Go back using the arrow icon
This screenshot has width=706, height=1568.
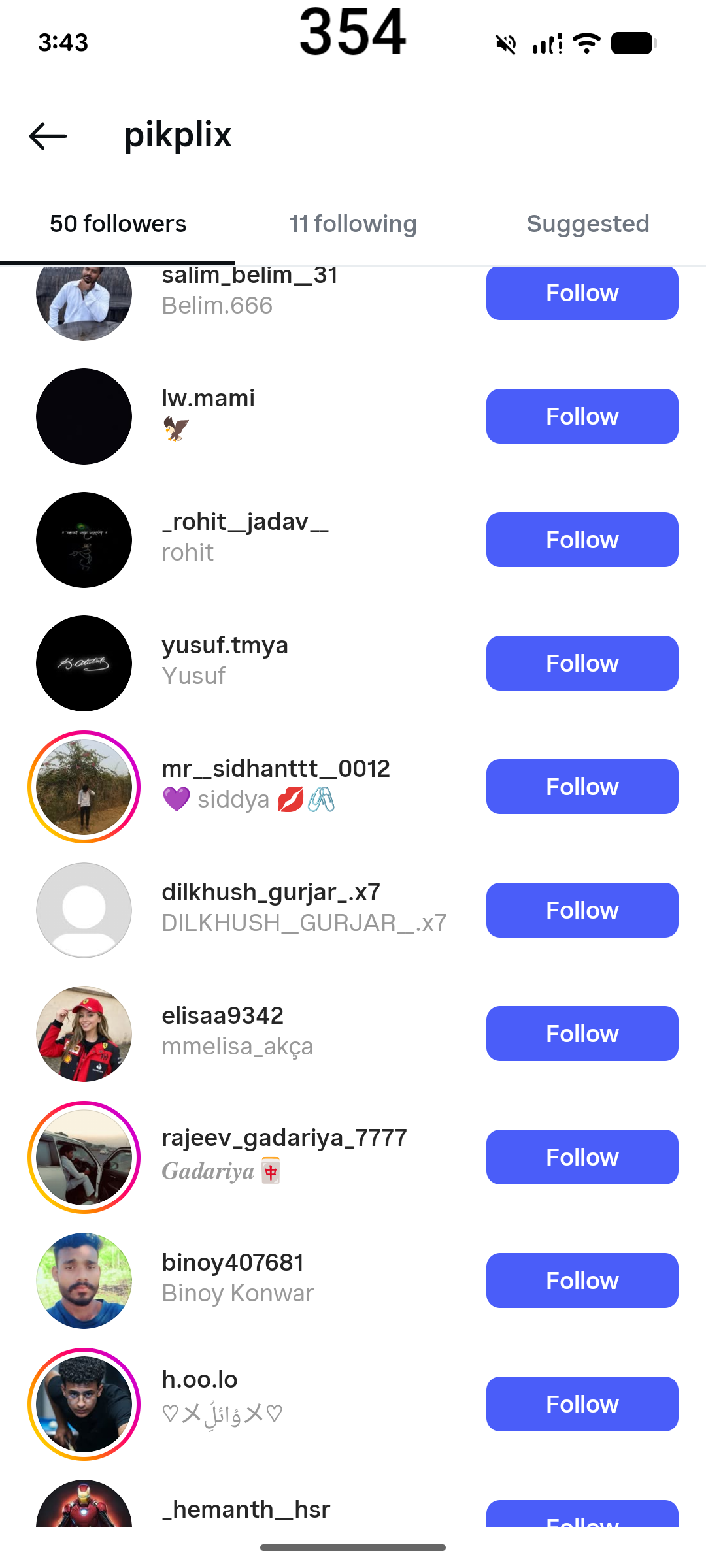click(x=48, y=136)
